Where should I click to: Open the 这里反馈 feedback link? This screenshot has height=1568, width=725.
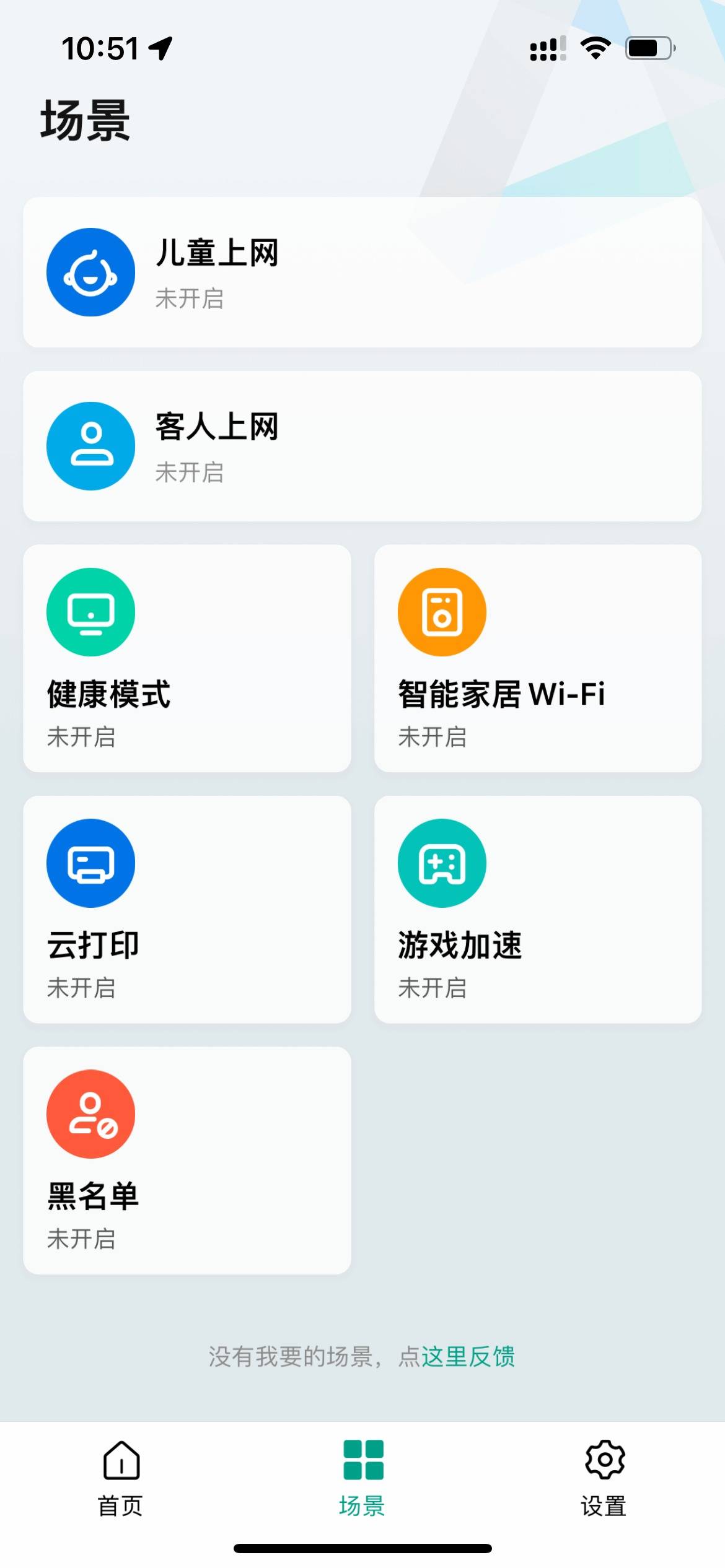[469, 1357]
